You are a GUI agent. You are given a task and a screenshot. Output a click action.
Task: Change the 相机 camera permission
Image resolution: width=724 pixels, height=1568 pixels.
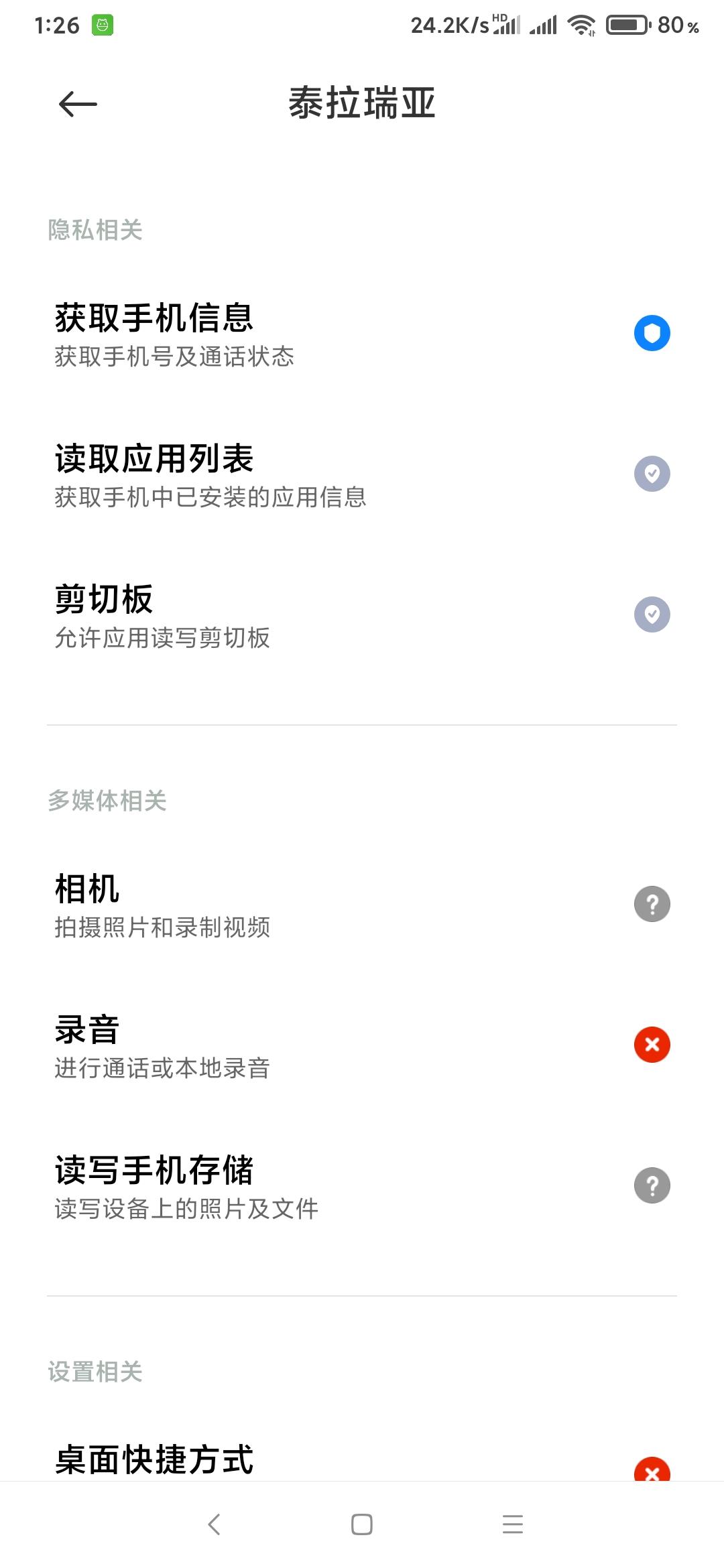(x=362, y=904)
